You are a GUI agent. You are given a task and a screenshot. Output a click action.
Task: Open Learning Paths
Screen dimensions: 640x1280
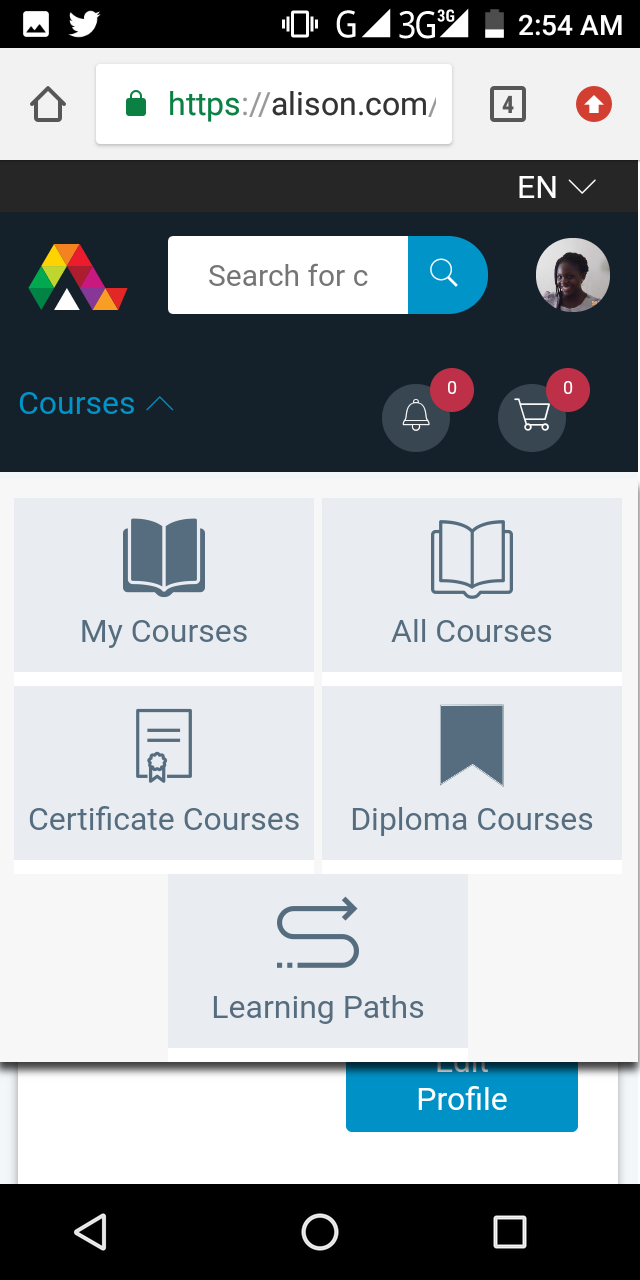coord(318,960)
